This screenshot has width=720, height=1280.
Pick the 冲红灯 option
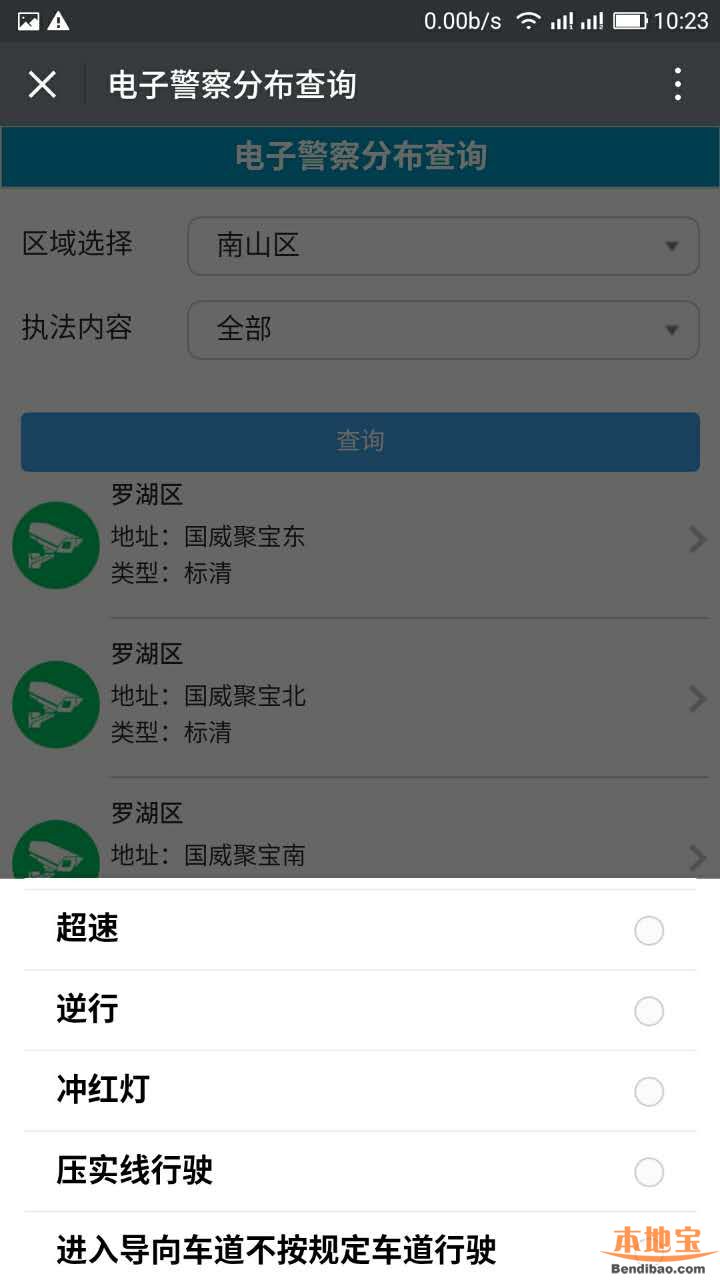360,1091
